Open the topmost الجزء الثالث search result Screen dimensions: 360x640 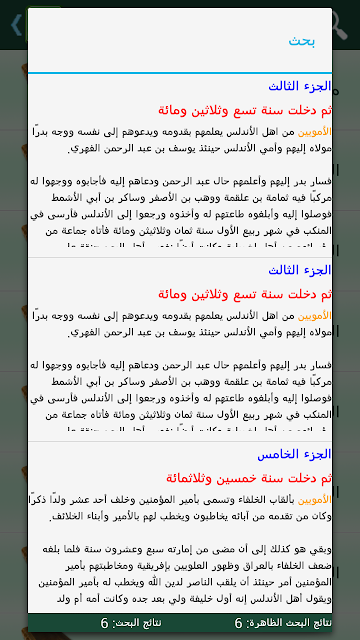(180, 166)
